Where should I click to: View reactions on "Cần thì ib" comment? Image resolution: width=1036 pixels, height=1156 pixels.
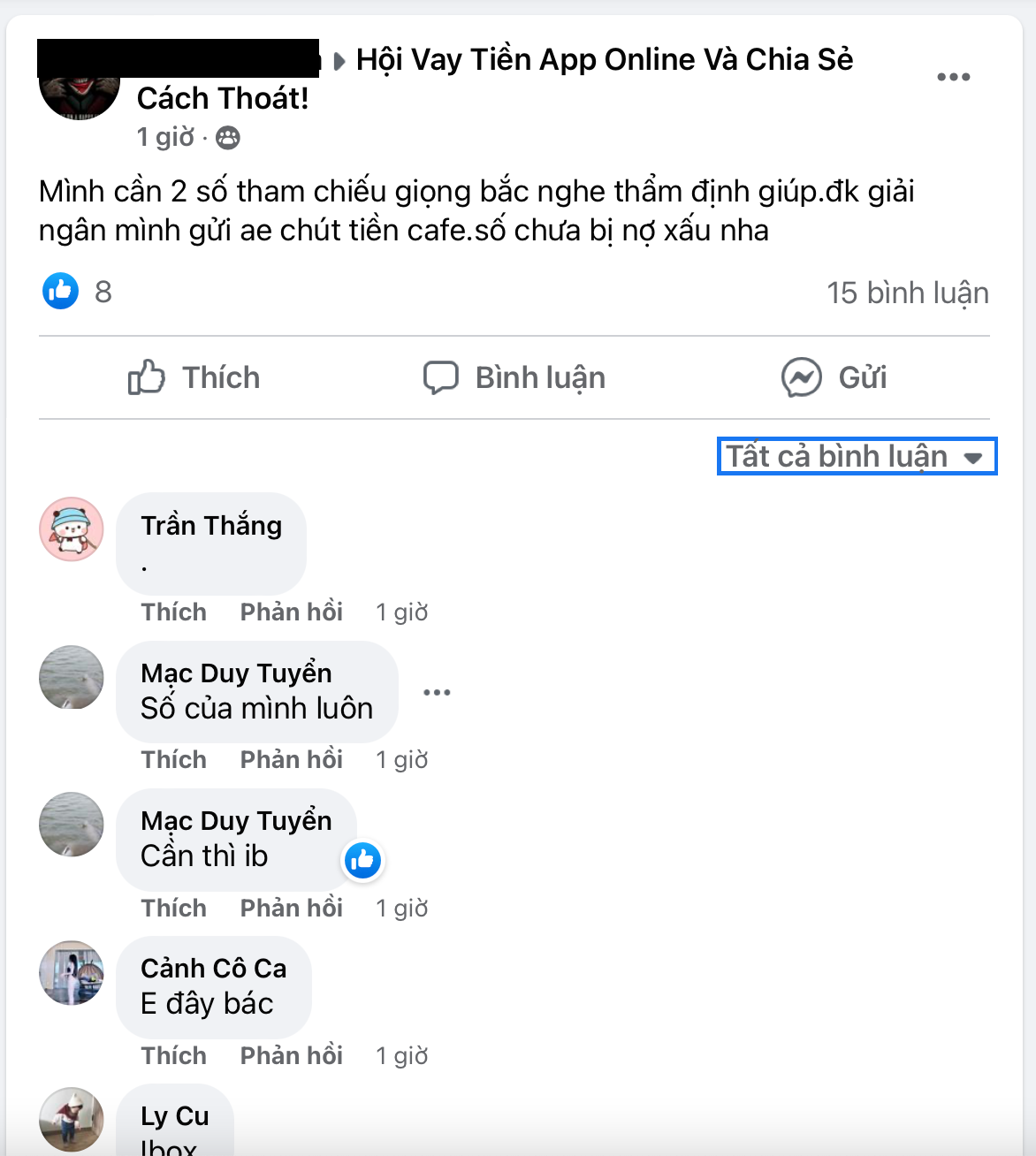click(x=362, y=860)
